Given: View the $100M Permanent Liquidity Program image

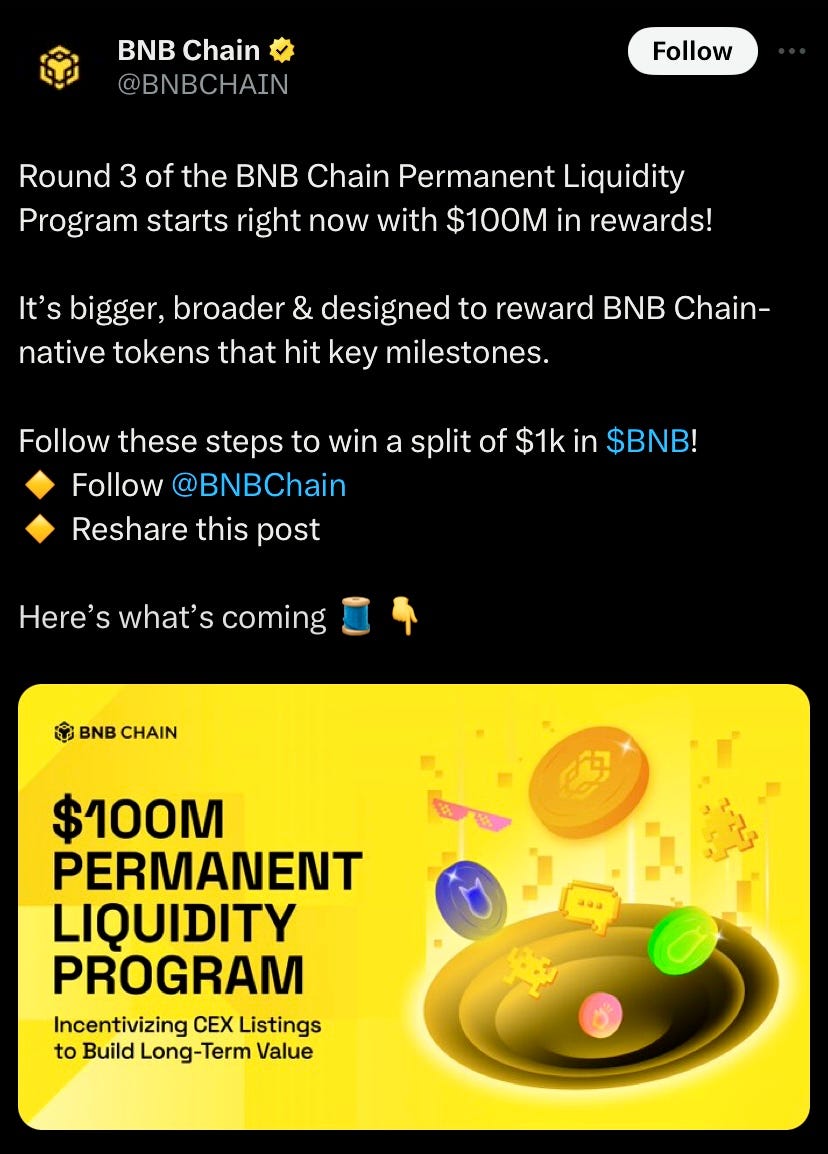Looking at the screenshot, I should coord(413,906).
